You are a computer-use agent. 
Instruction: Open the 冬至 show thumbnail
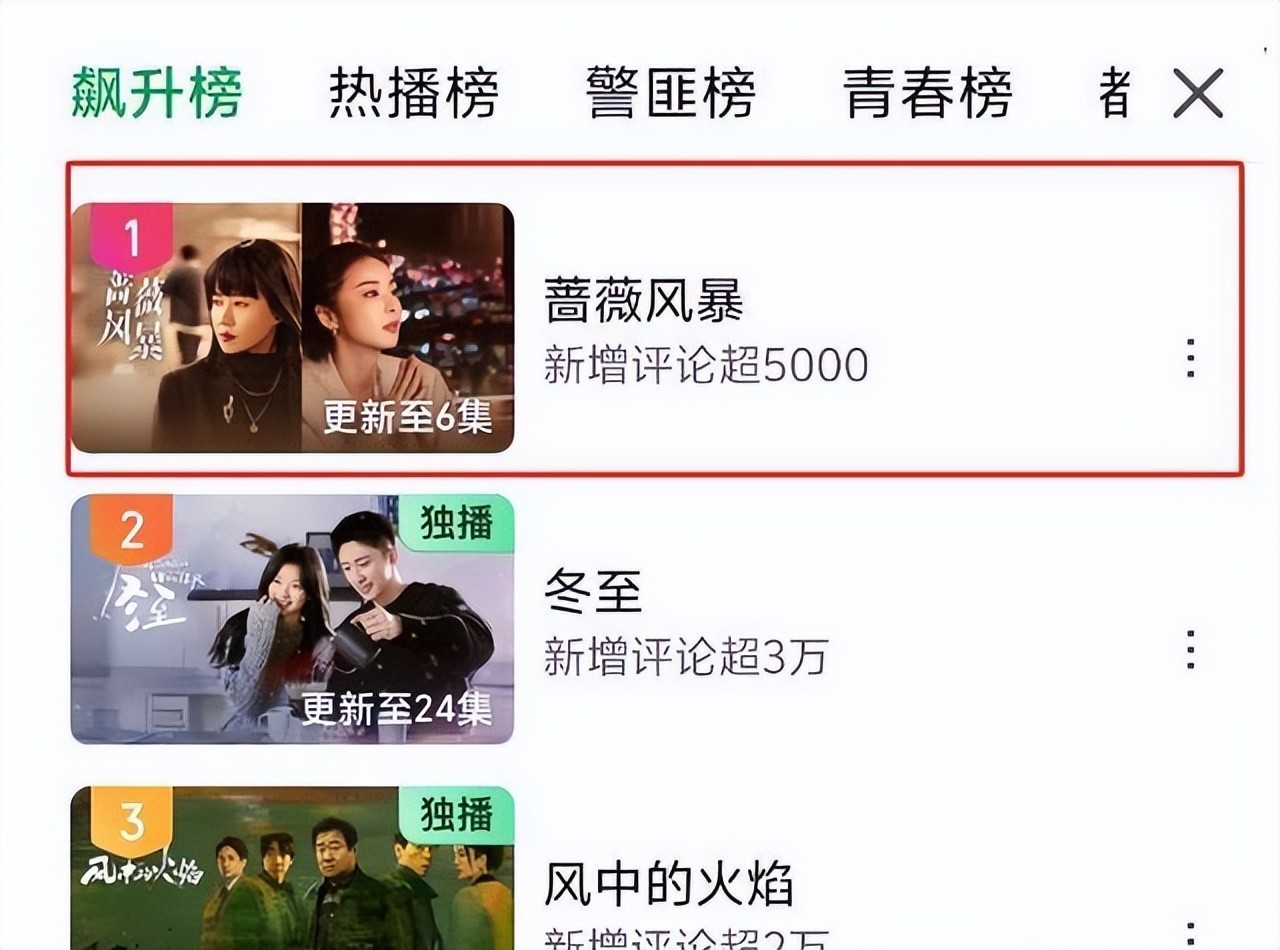tap(292, 619)
